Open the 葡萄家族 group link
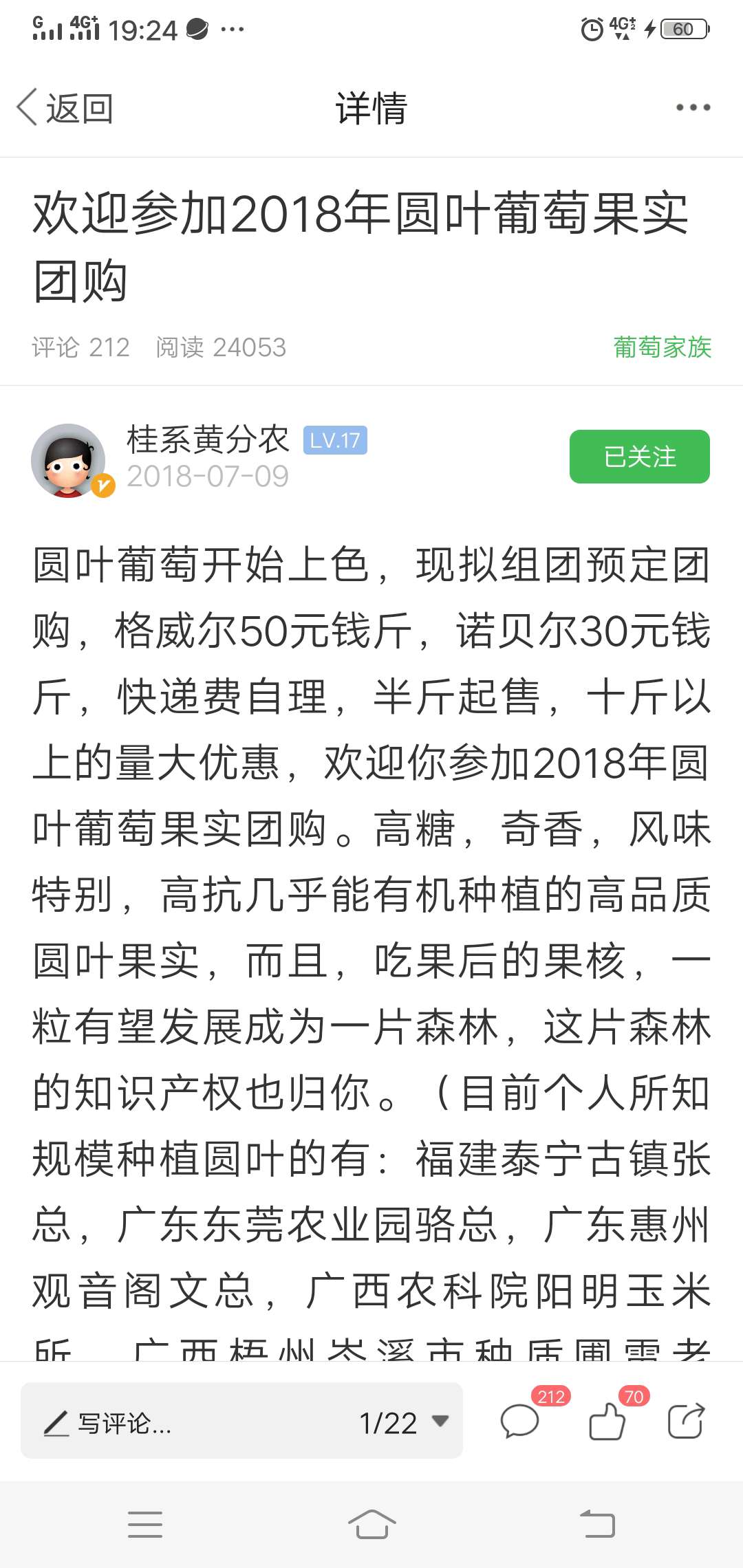This screenshot has width=743, height=1568. coord(662,347)
